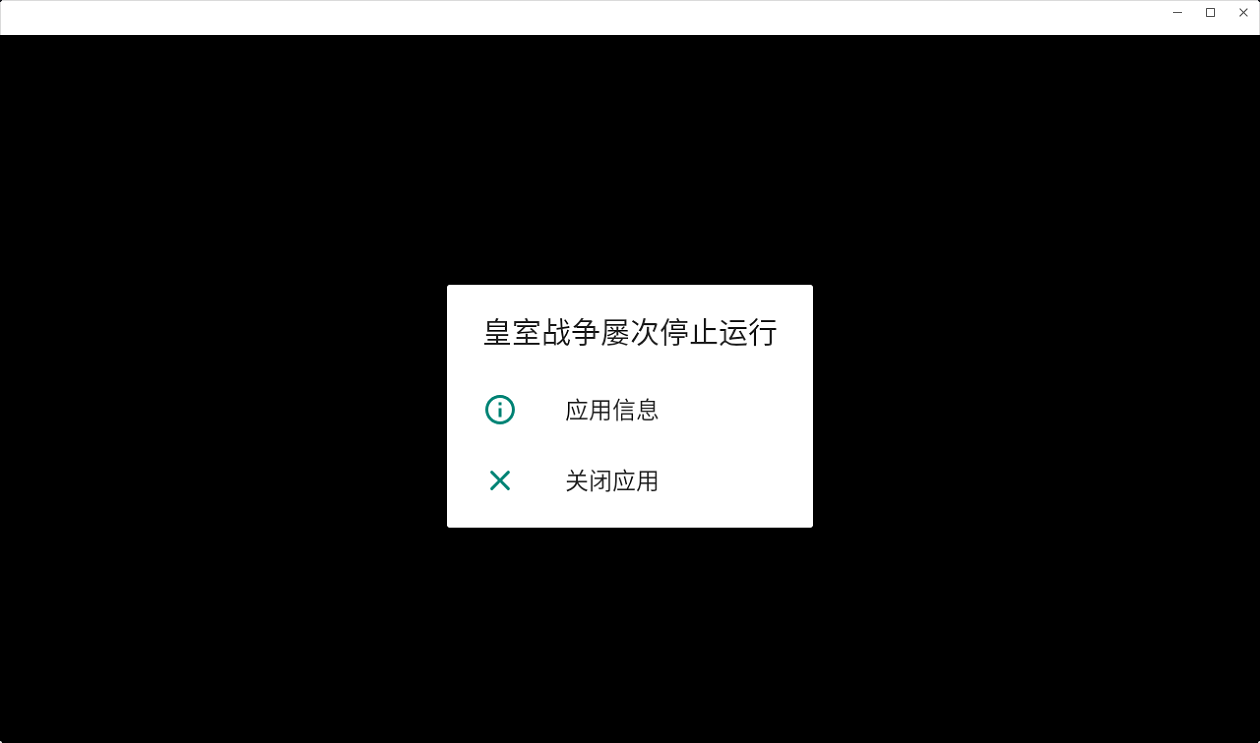Close the emulator window
This screenshot has height=743, width=1260.
(x=1243, y=13)
